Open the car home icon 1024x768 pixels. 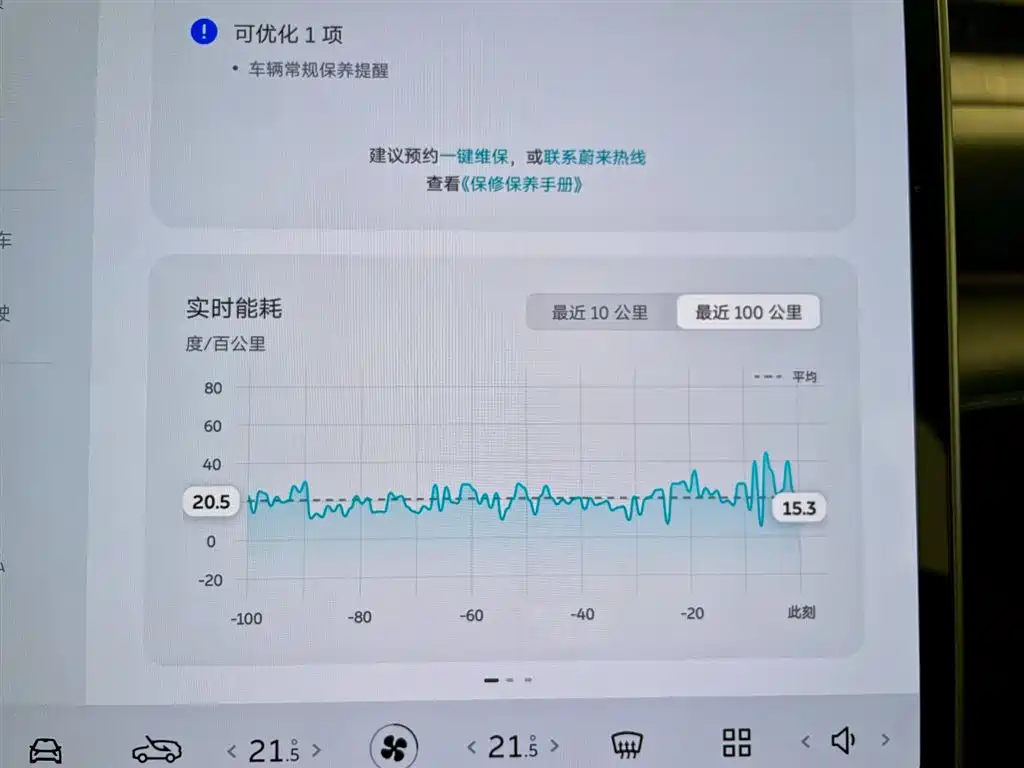coord(45,751)
